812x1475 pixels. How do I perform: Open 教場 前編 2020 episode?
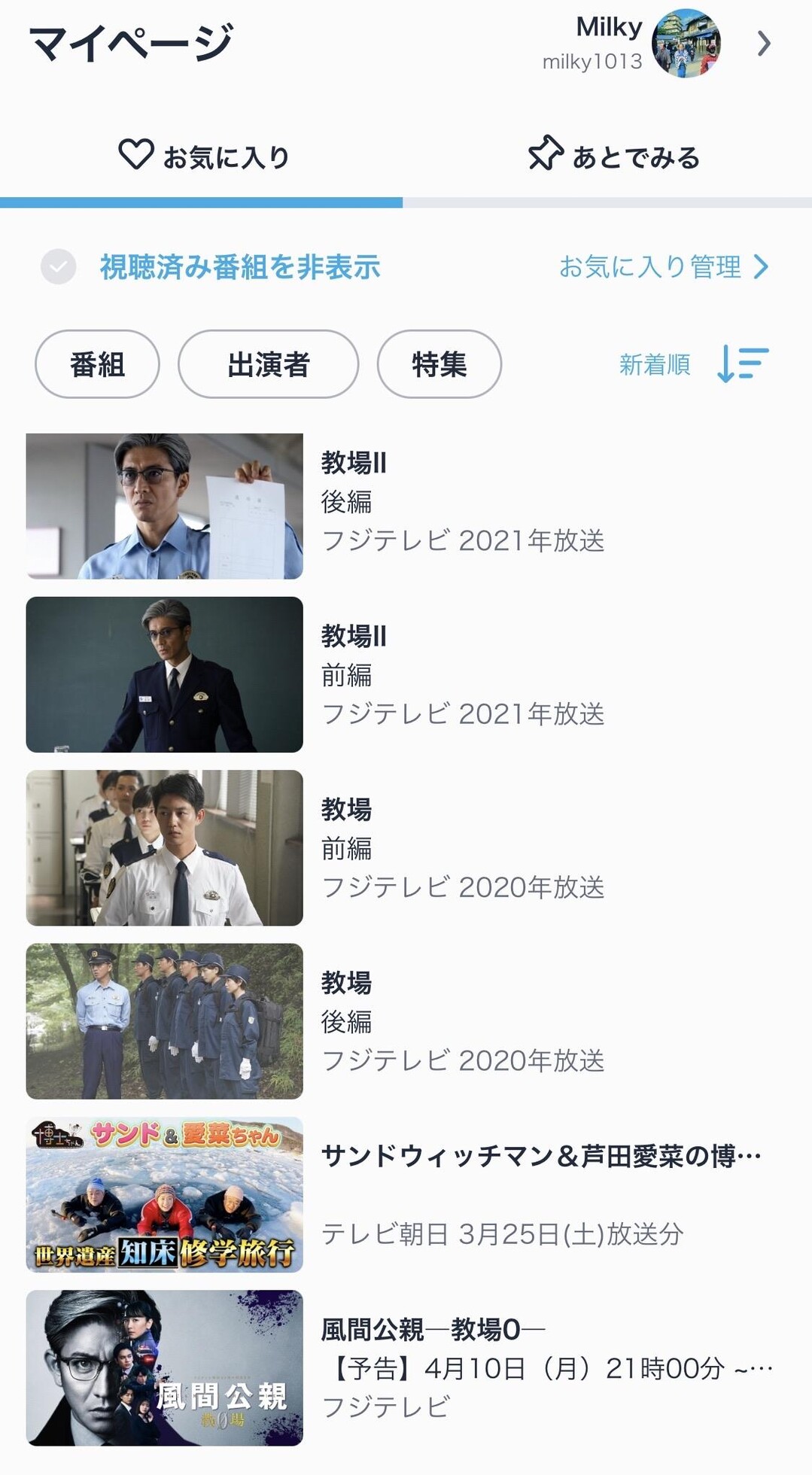406,848
